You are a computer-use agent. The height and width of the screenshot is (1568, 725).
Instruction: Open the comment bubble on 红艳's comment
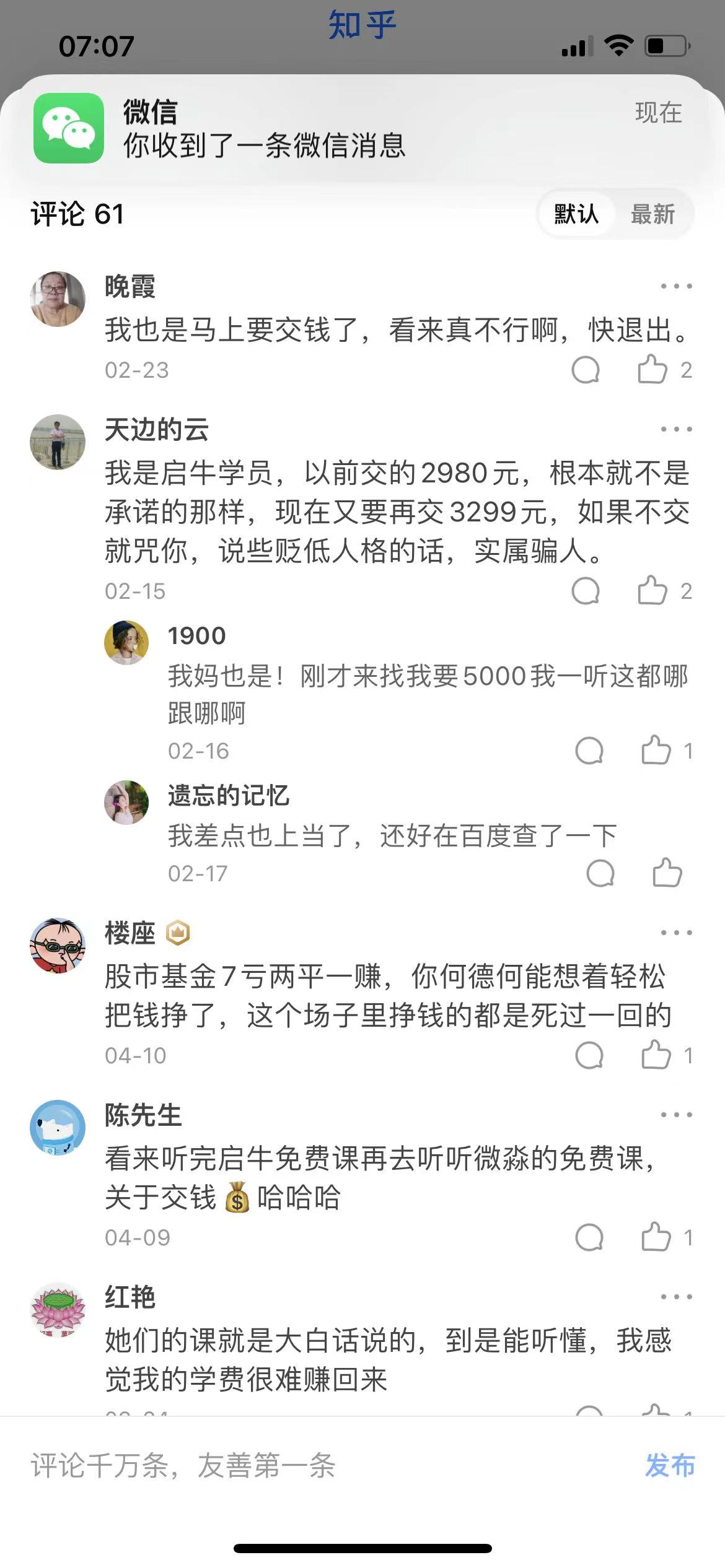(589, 1416)
